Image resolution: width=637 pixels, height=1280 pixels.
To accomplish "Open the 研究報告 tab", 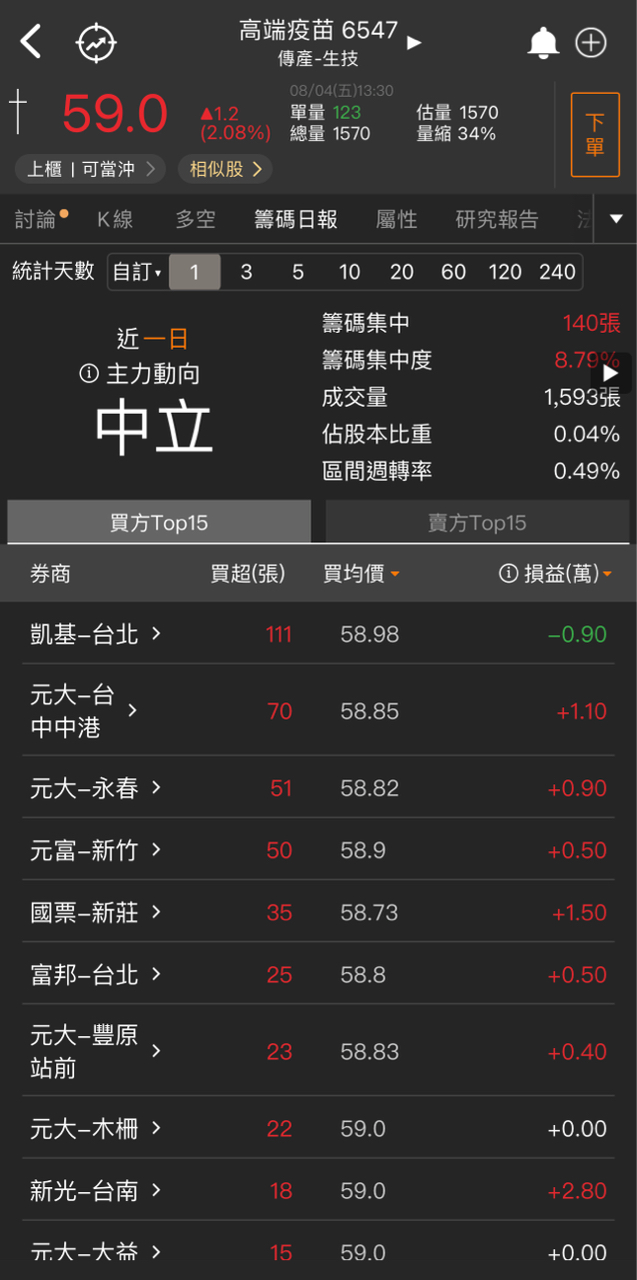I will pos(497,219).
